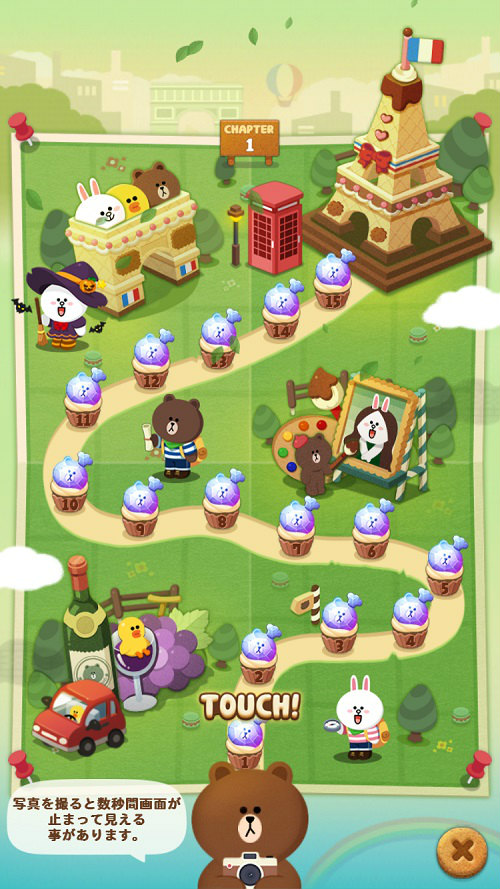Tap level 7 cupcake stage

coord(296,526)
